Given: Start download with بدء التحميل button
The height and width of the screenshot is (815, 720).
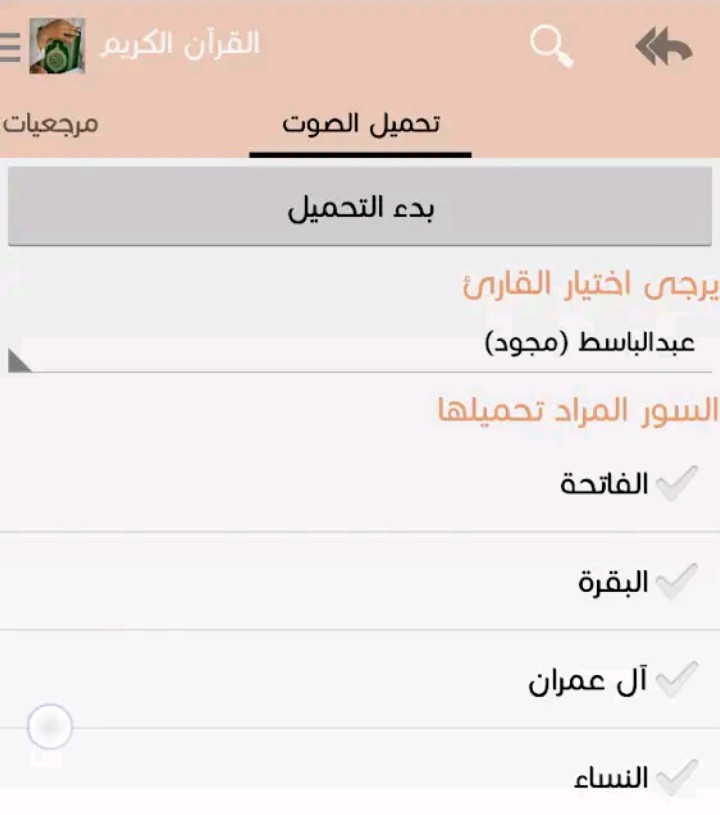Looking at the screenshot, I should click(360, 209).
